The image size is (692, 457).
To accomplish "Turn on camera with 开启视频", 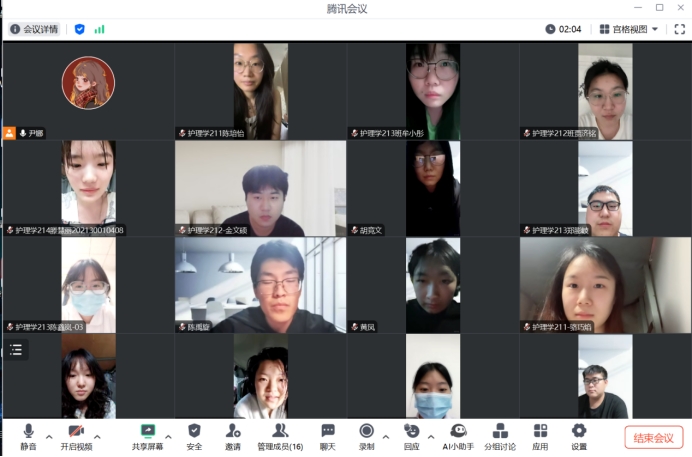I will pos(76,435).
